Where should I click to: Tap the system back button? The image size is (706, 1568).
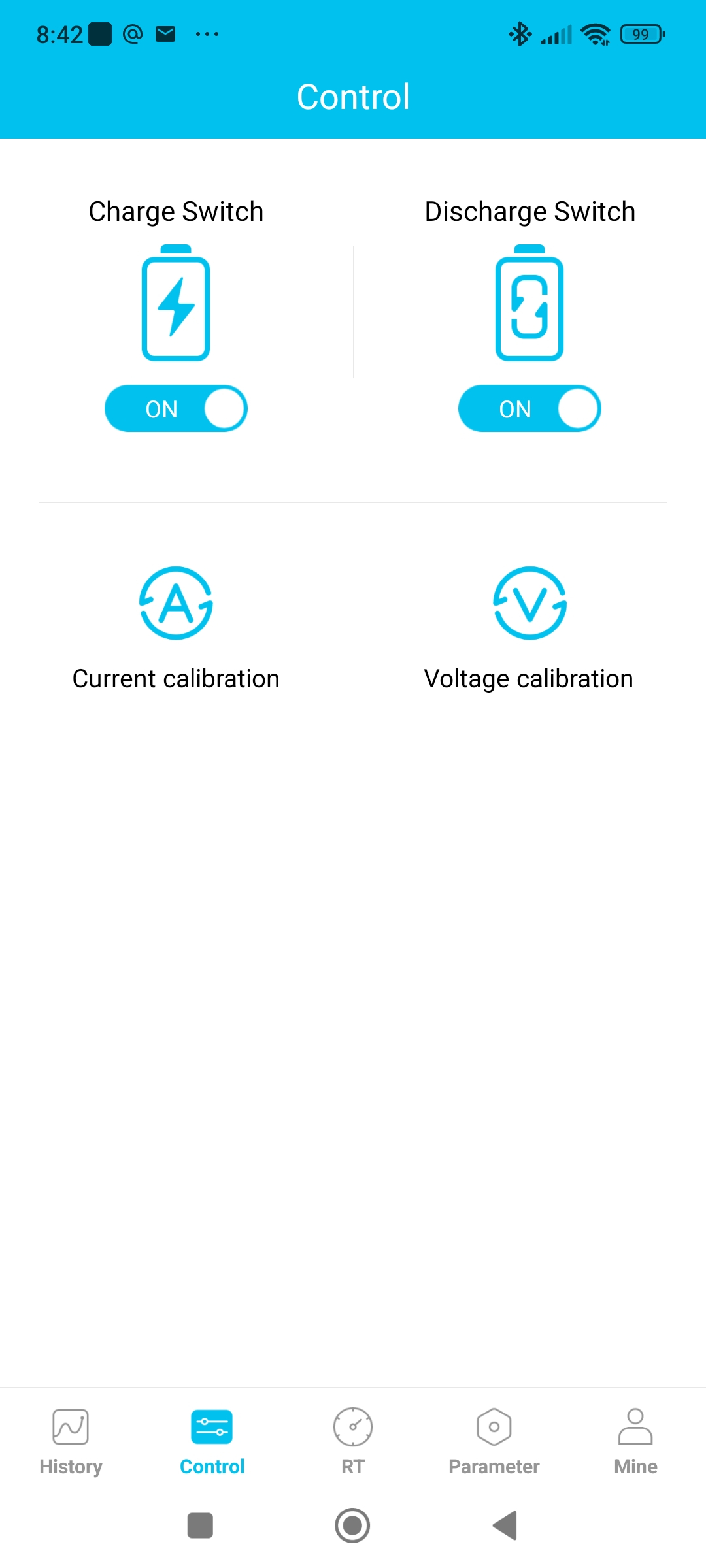pos(505,1526)
